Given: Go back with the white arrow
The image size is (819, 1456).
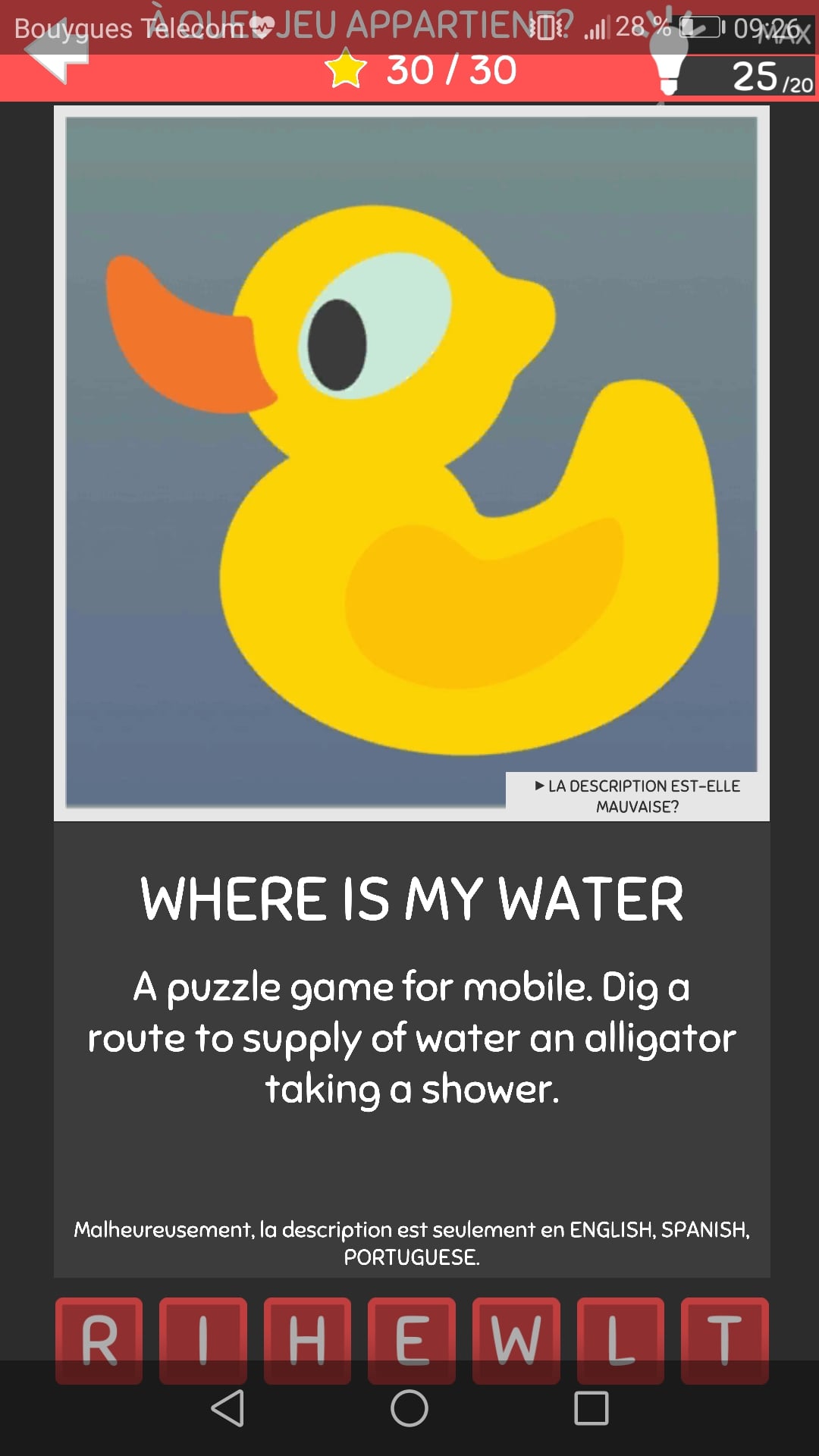Looking at the screenshot, I should pos(57,53).
